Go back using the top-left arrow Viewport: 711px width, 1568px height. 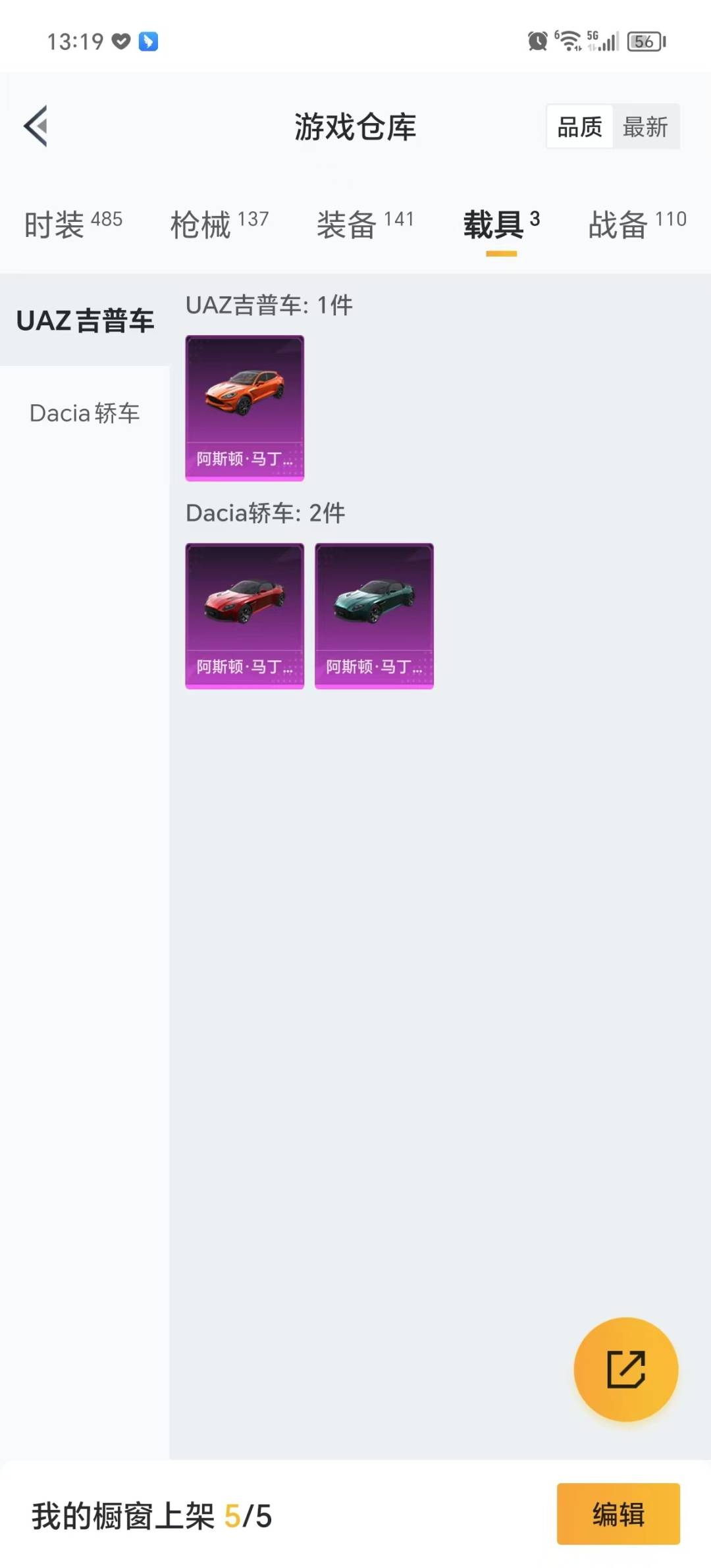tap(36, 126)
